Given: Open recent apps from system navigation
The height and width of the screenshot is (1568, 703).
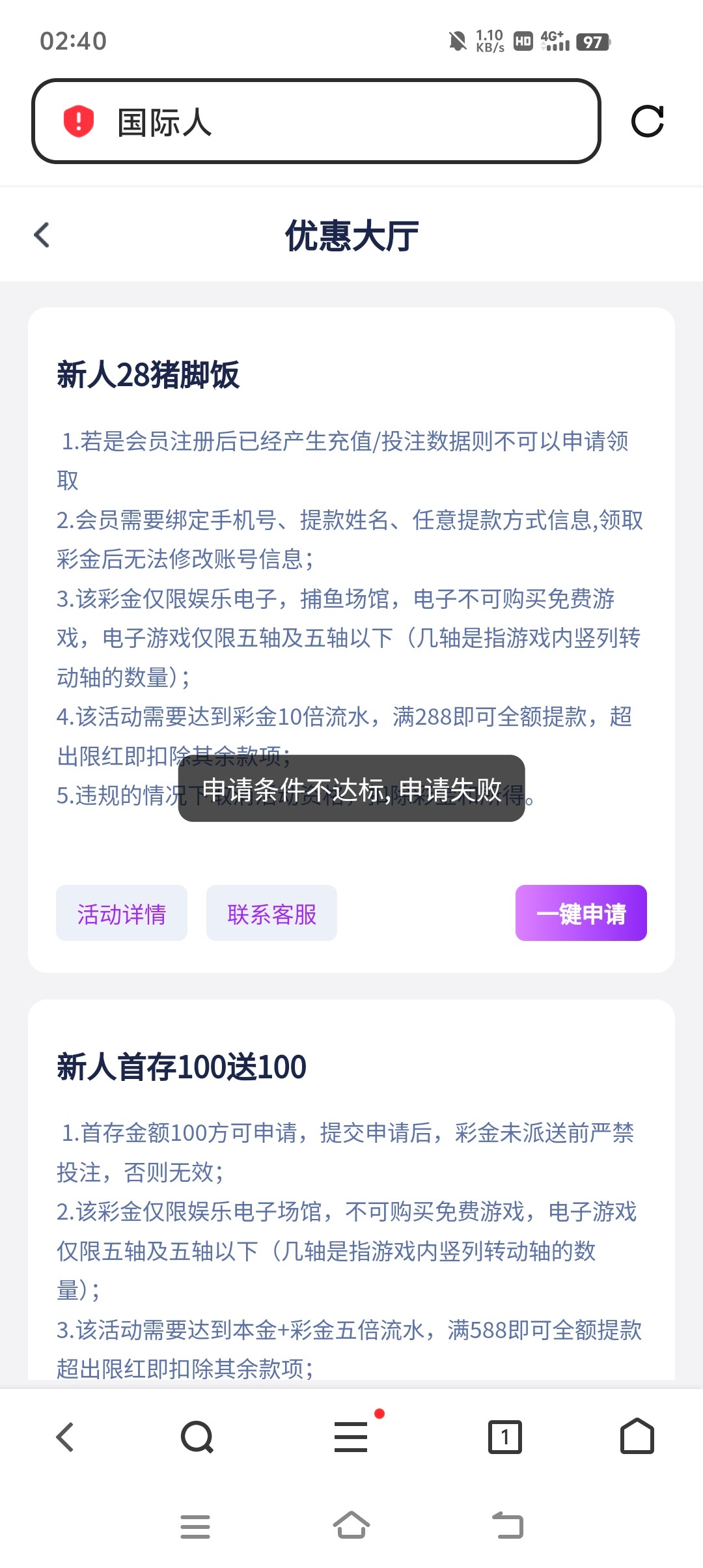Looking at the screenshot, I should pos(195,1526).
